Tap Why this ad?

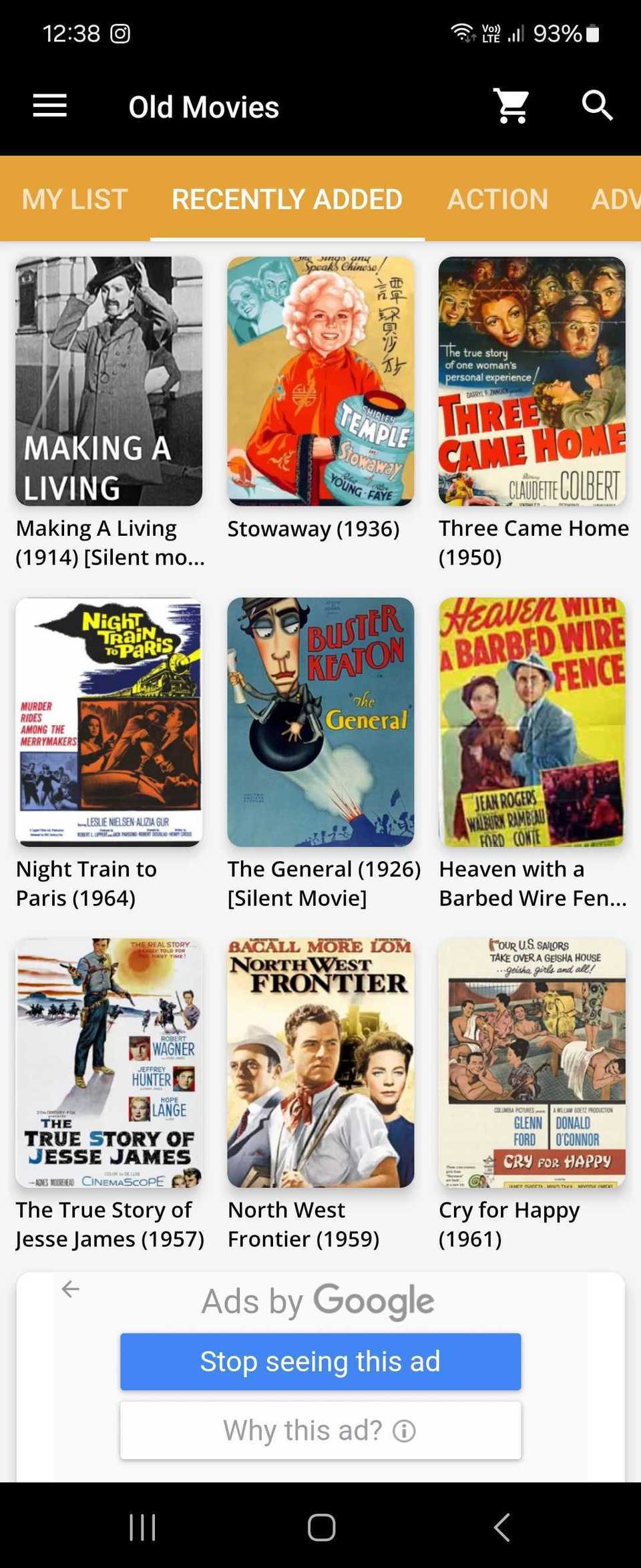320,1430
